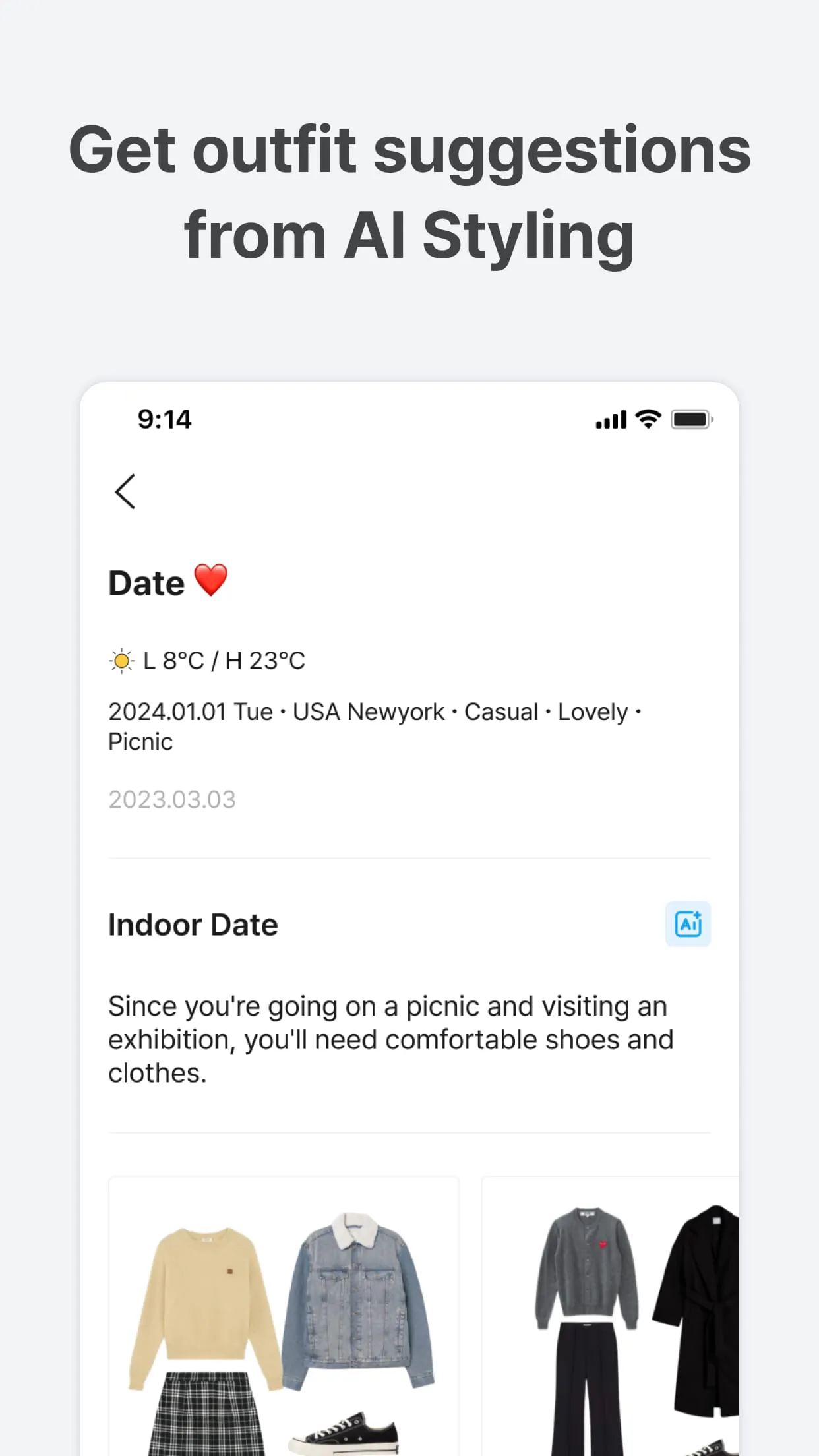Select the Casual style tag
Image resolution: width=819 pixels, height=1456 pixels.
(502, 712)
